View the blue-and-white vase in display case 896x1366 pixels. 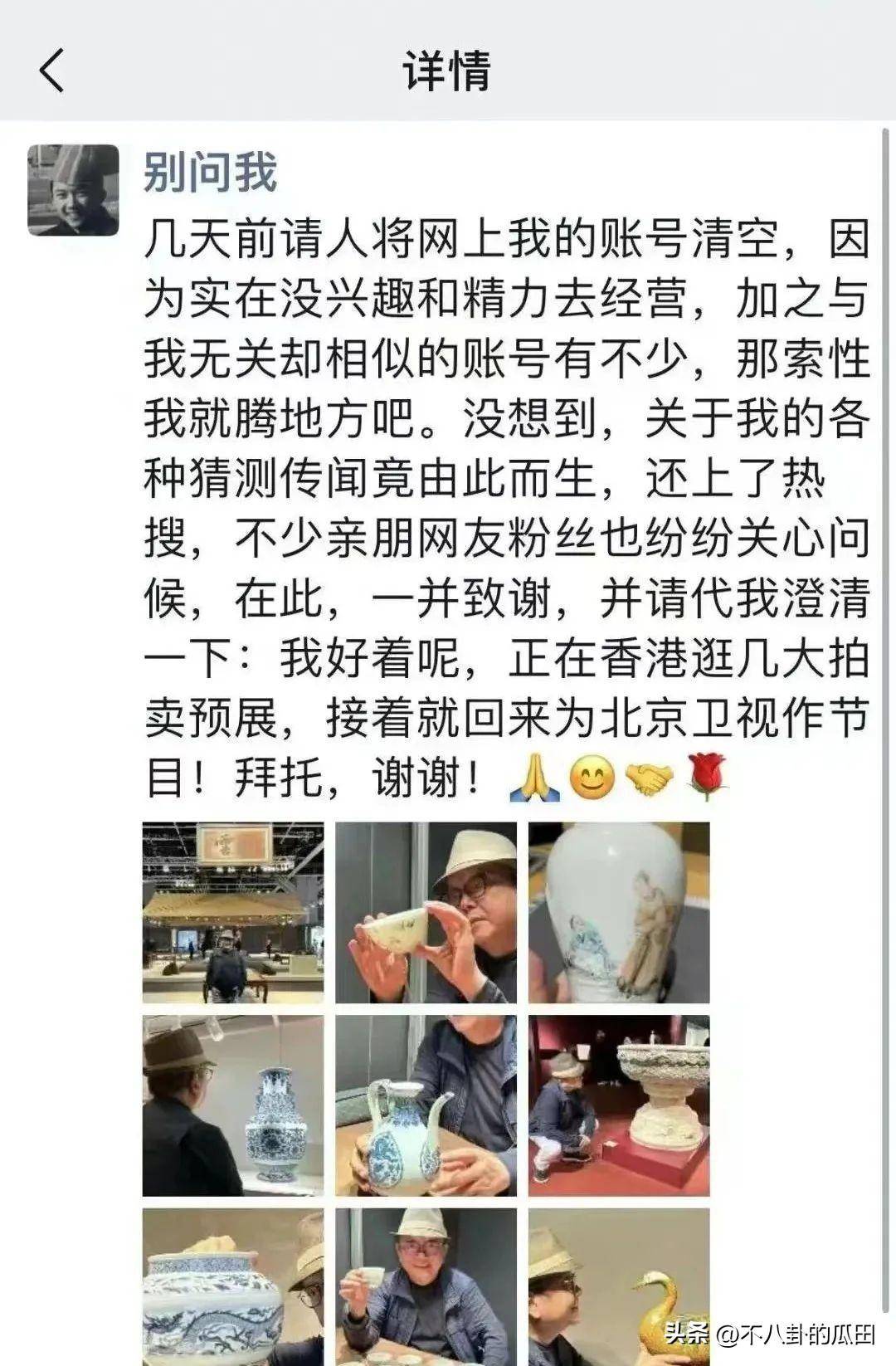click(x=233, y=1105)
